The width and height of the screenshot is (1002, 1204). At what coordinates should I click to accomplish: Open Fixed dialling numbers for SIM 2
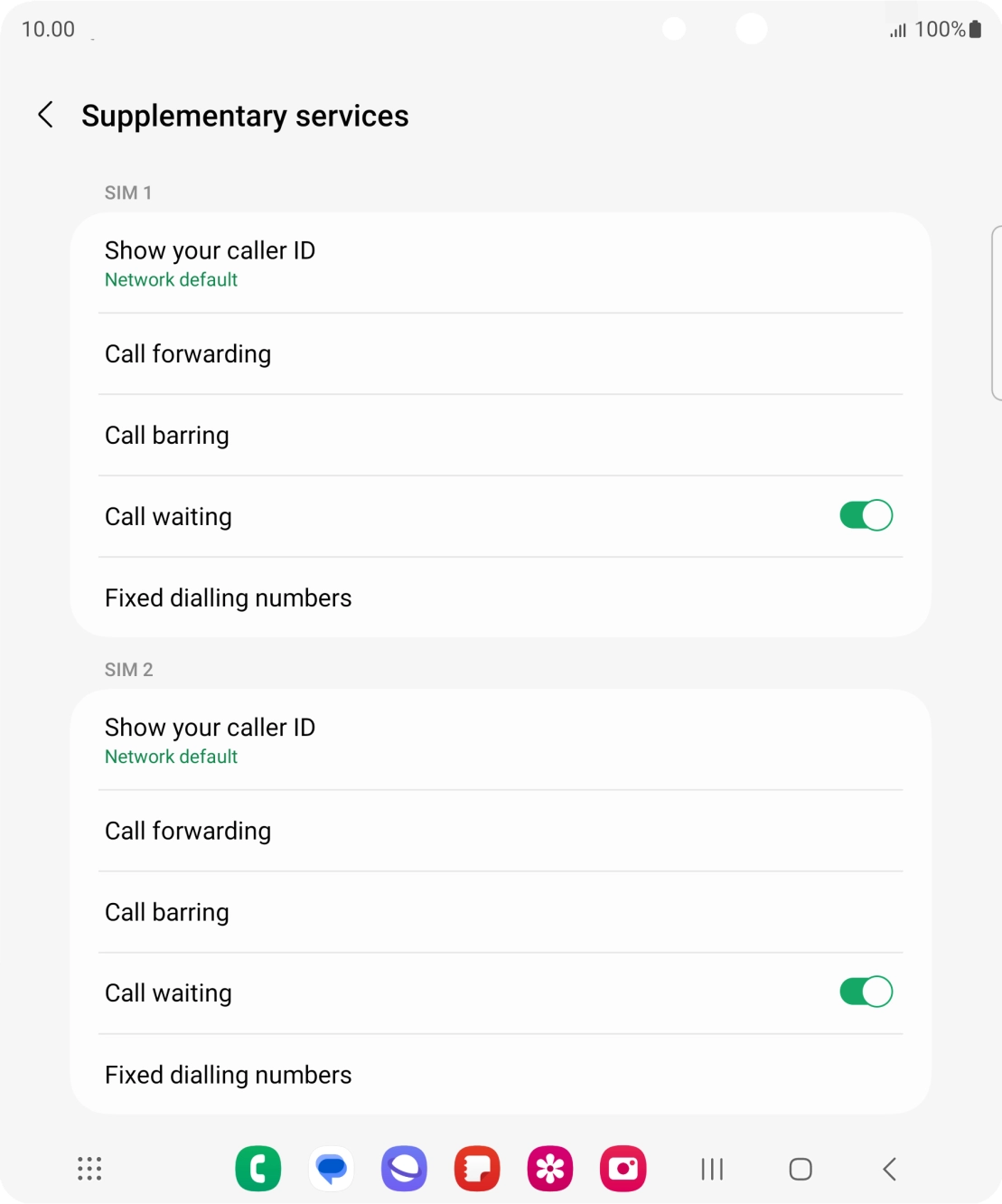tap(500, 1075)
